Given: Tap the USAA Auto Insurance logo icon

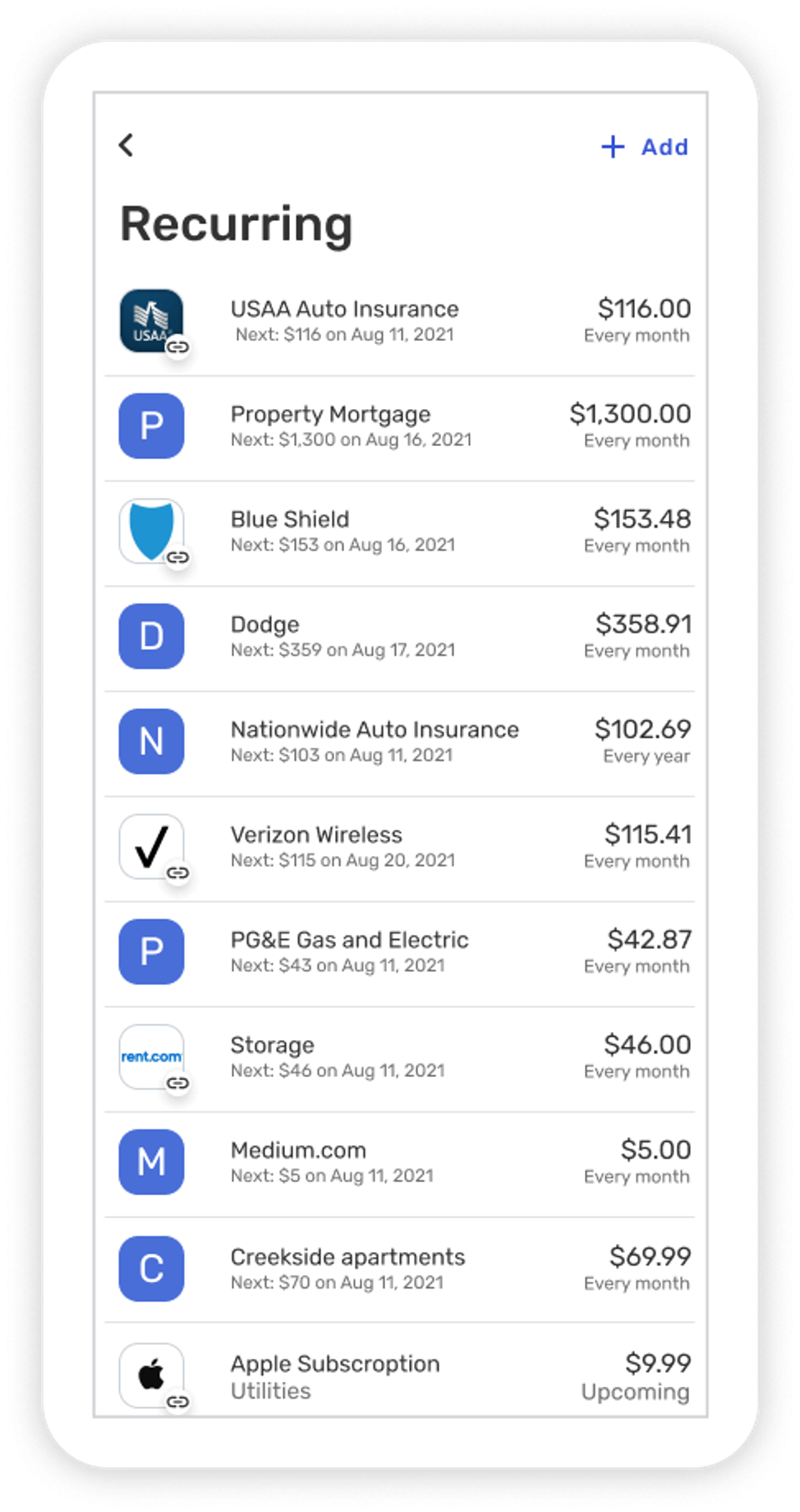Looking at the screenshot, I should (151, 320).
